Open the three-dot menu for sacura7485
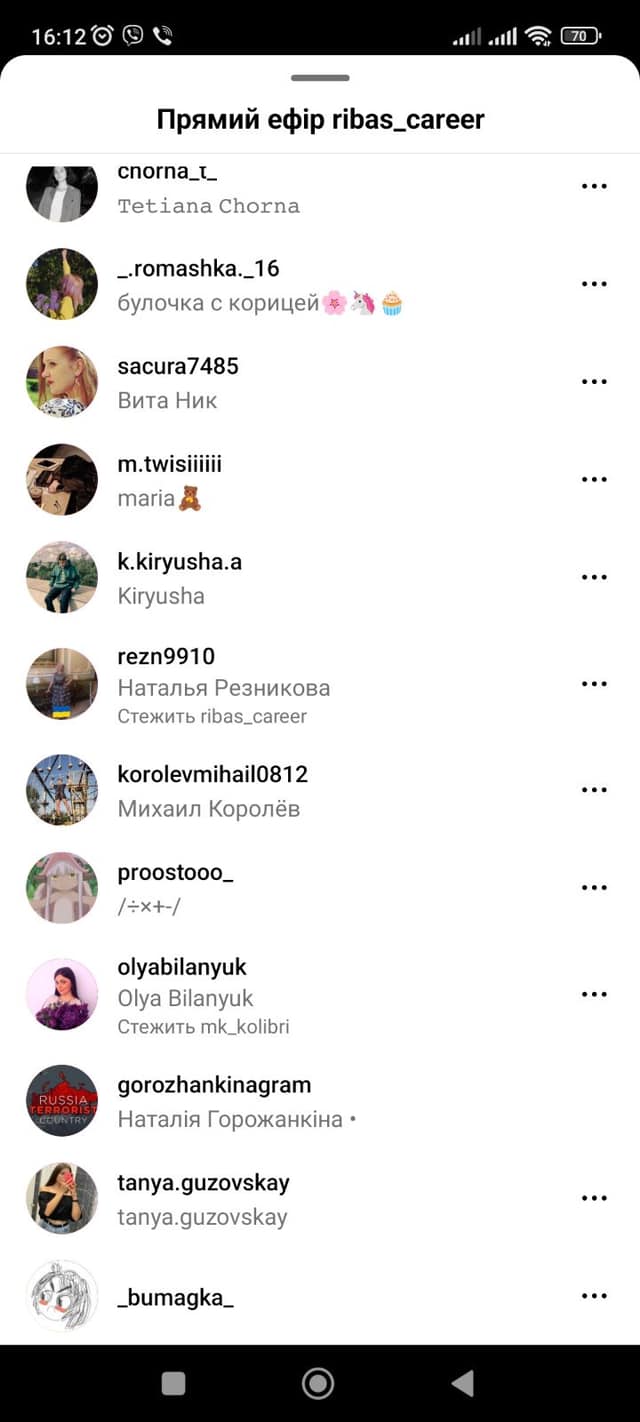 (594, 382)
